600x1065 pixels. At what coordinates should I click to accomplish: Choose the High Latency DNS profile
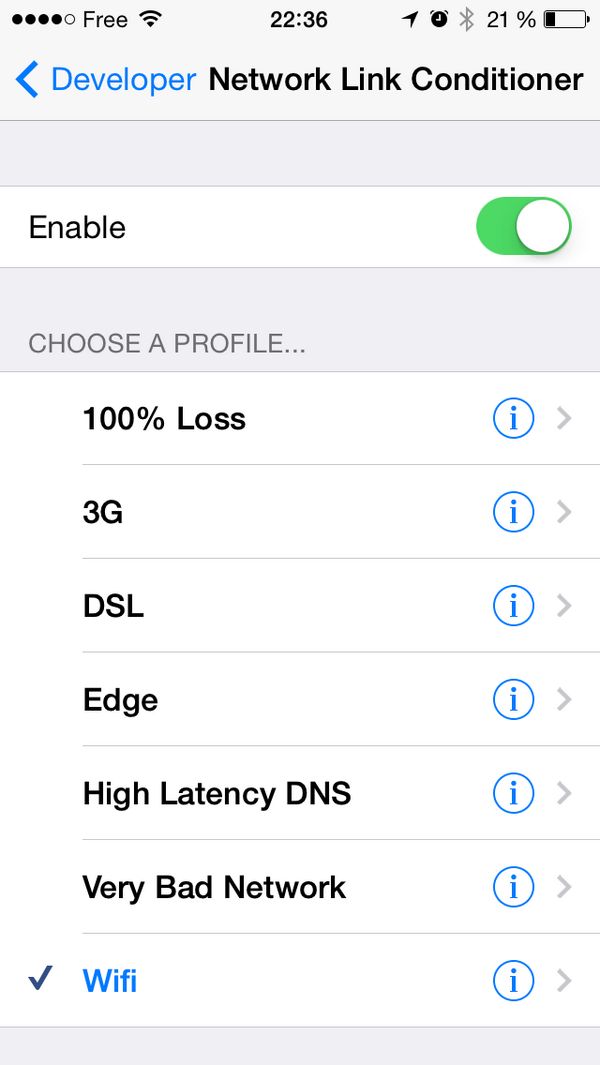tap(300, 793)
